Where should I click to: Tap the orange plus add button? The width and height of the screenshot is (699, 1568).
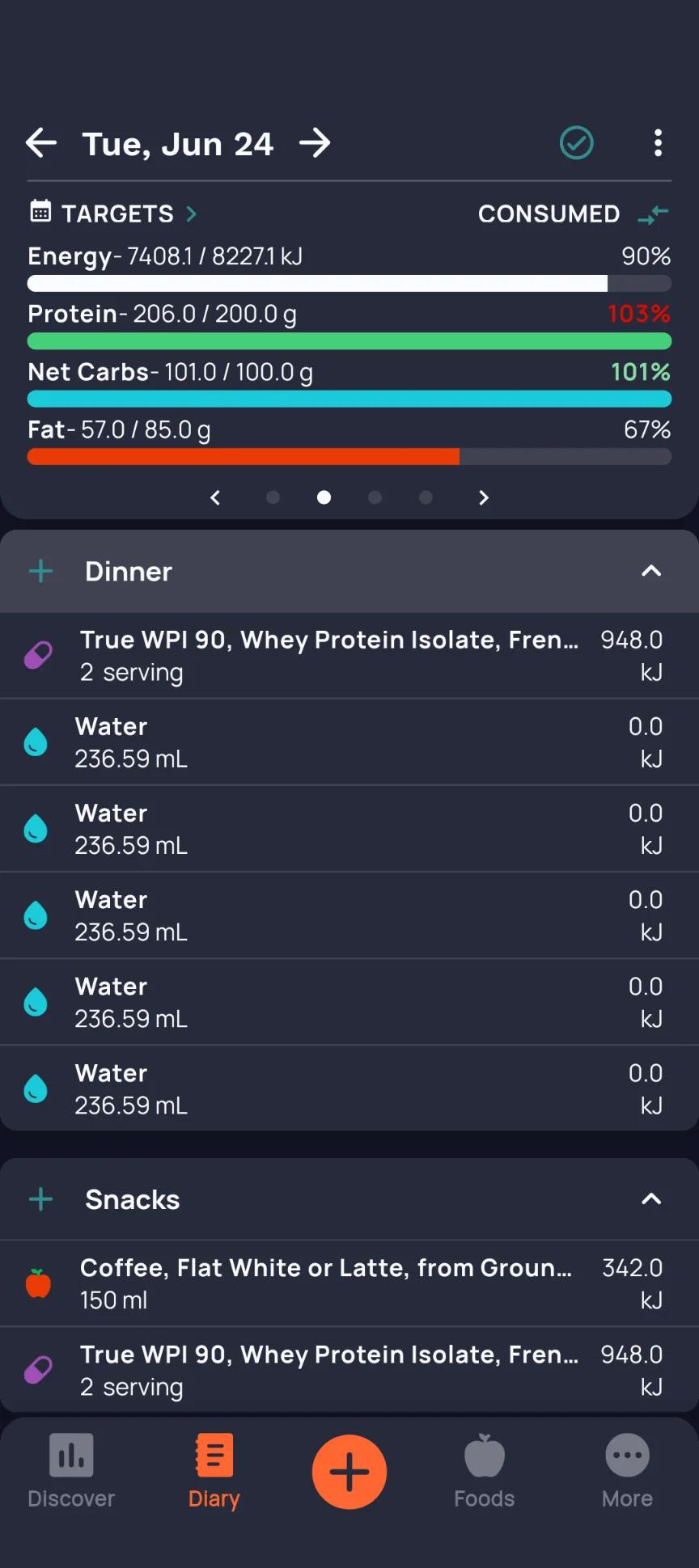click(349, 1472)
